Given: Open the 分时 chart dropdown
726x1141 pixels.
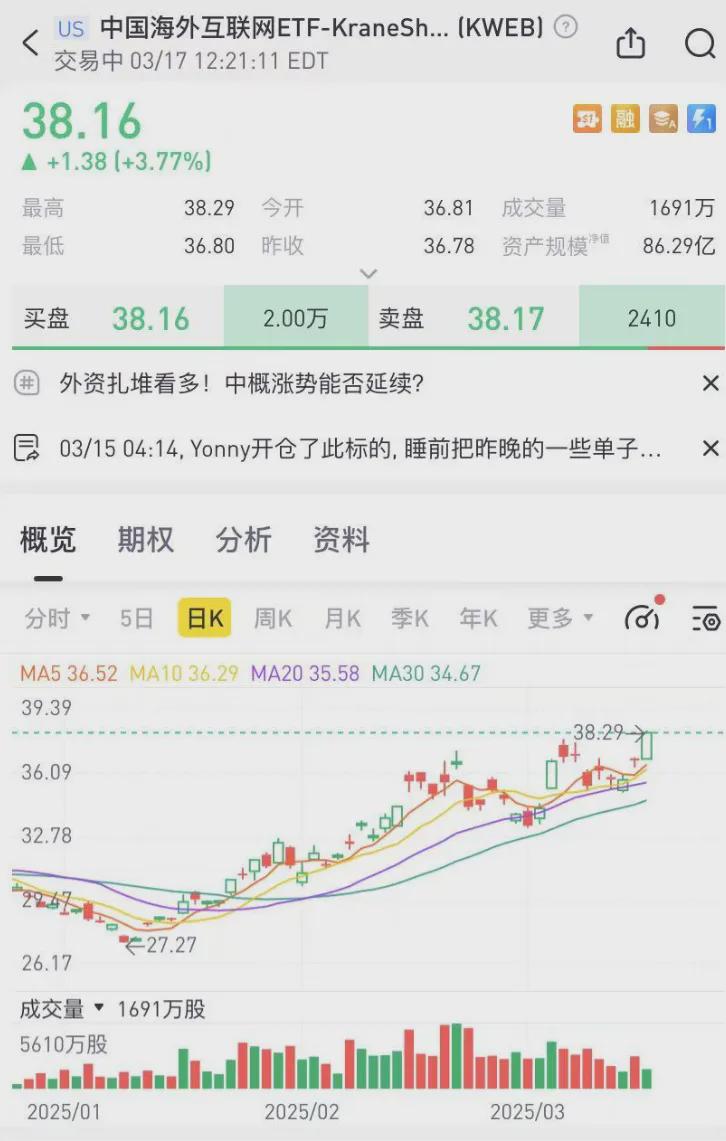Looking at the screenshot, I should [x=57, y=619].
